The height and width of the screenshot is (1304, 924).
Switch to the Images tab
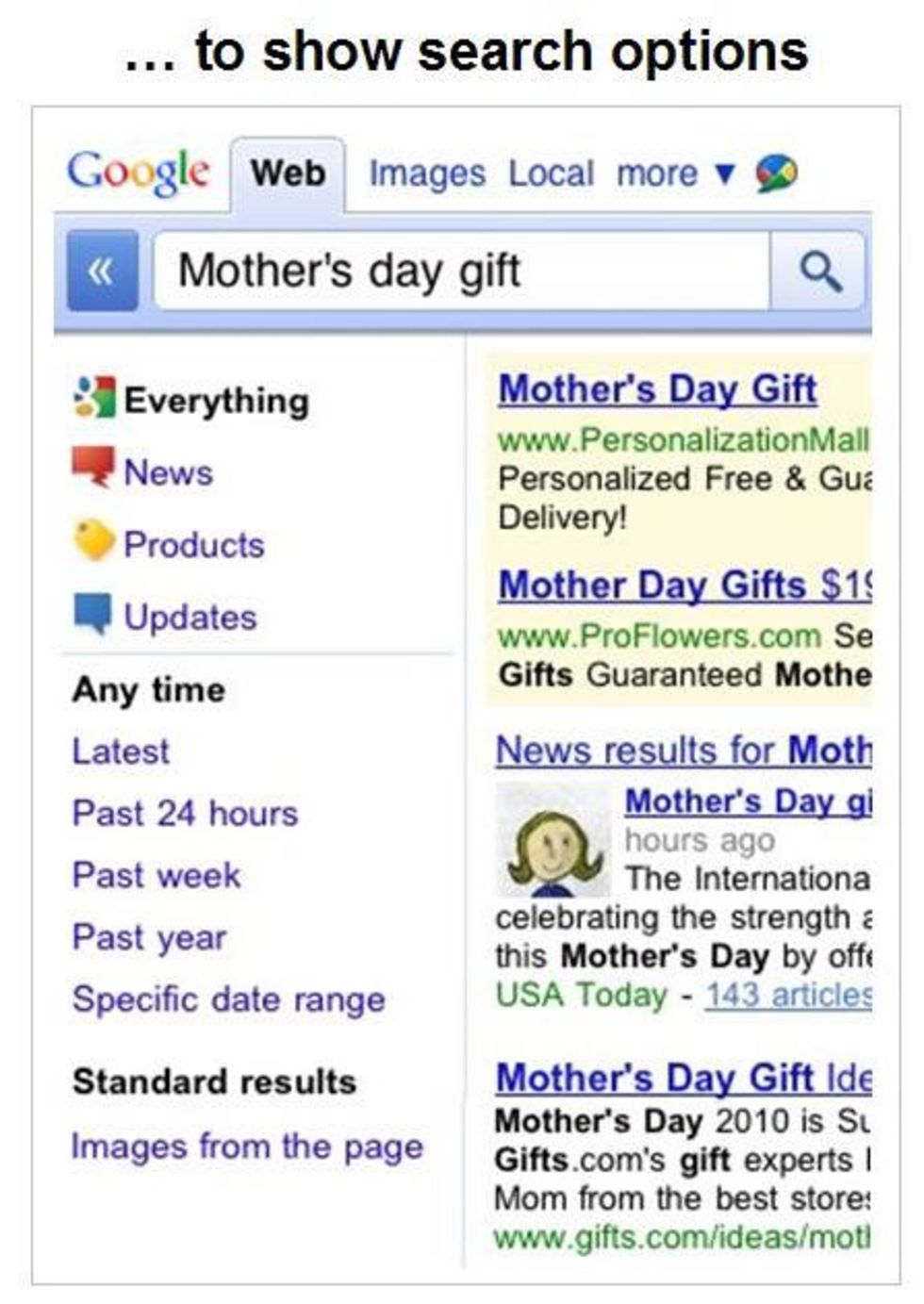(x=426, y=173)
